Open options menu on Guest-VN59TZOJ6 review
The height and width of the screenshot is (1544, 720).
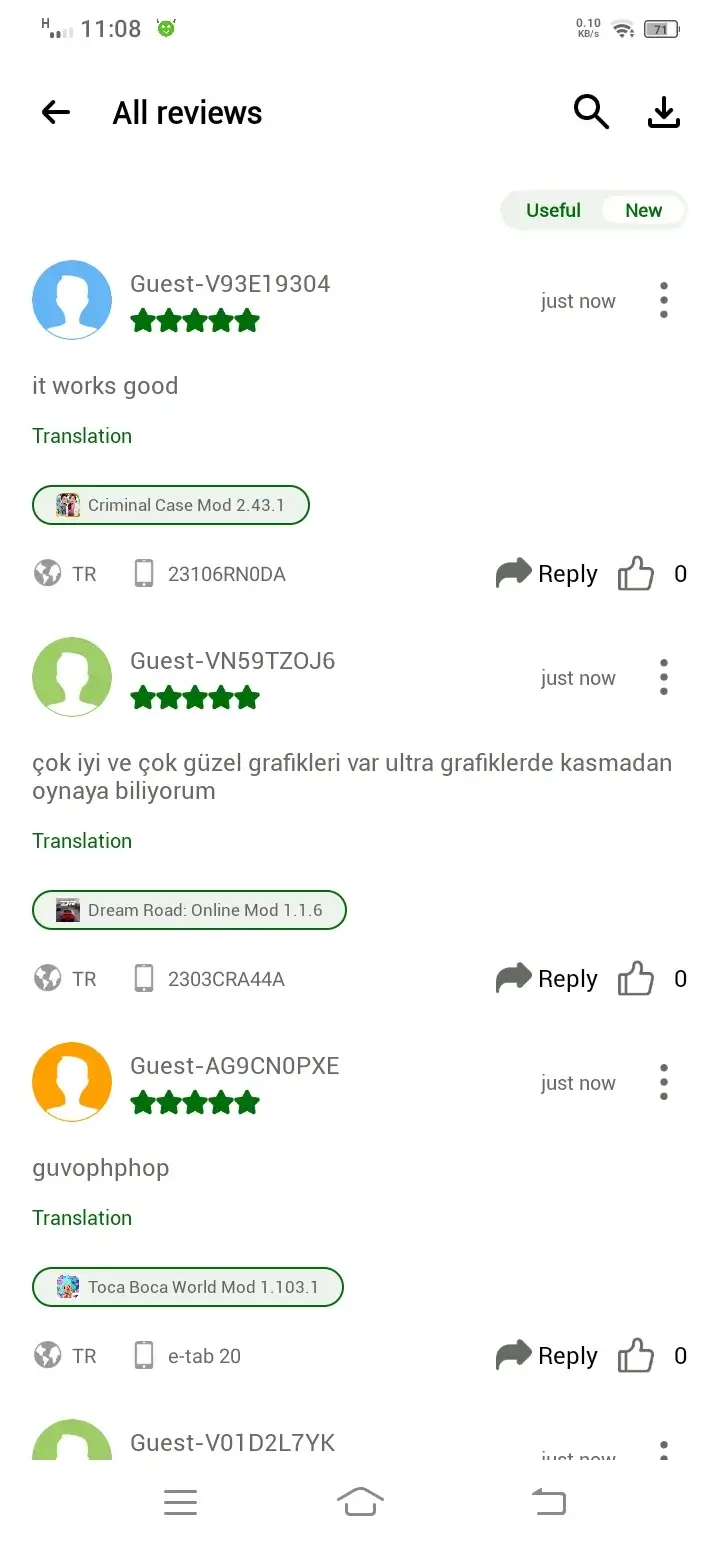click(663, 677)
